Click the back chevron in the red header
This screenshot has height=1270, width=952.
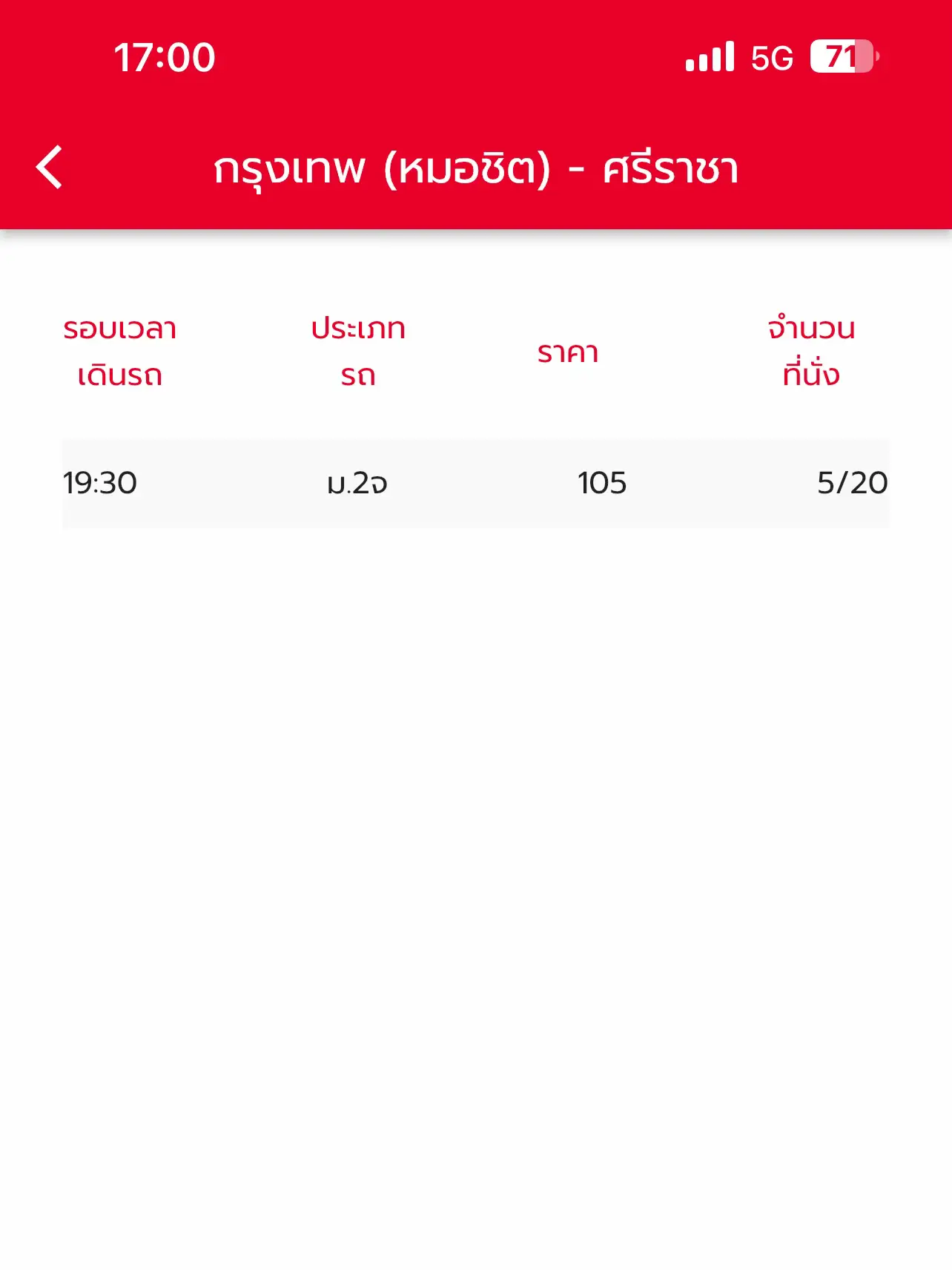pyautogui.click(x=49, y=168)
